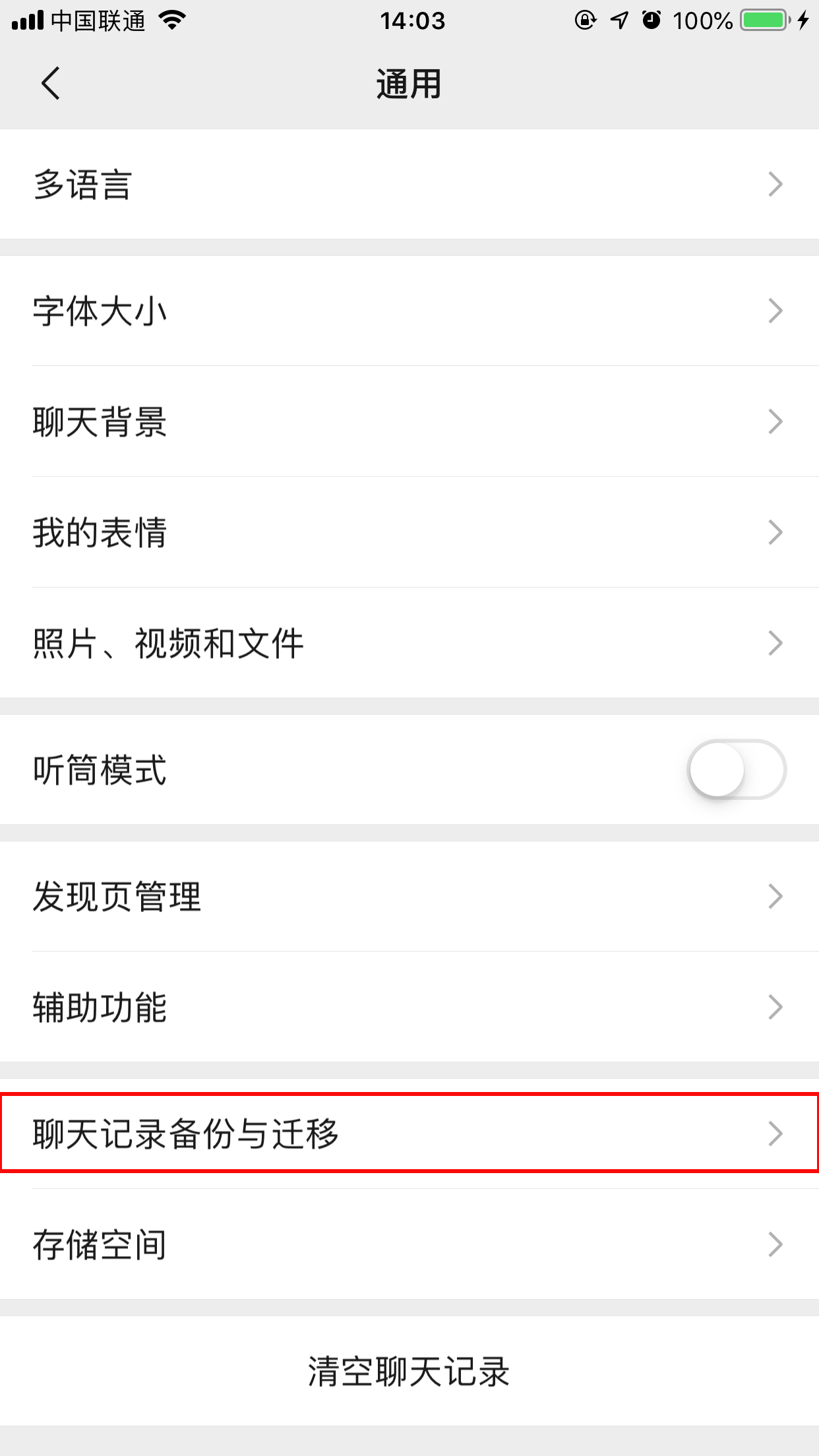Image resolution: width=819 pixels, height=1456 pixels.
Task: Toggle the 听筒模式 switch
Action: point(736,770)
